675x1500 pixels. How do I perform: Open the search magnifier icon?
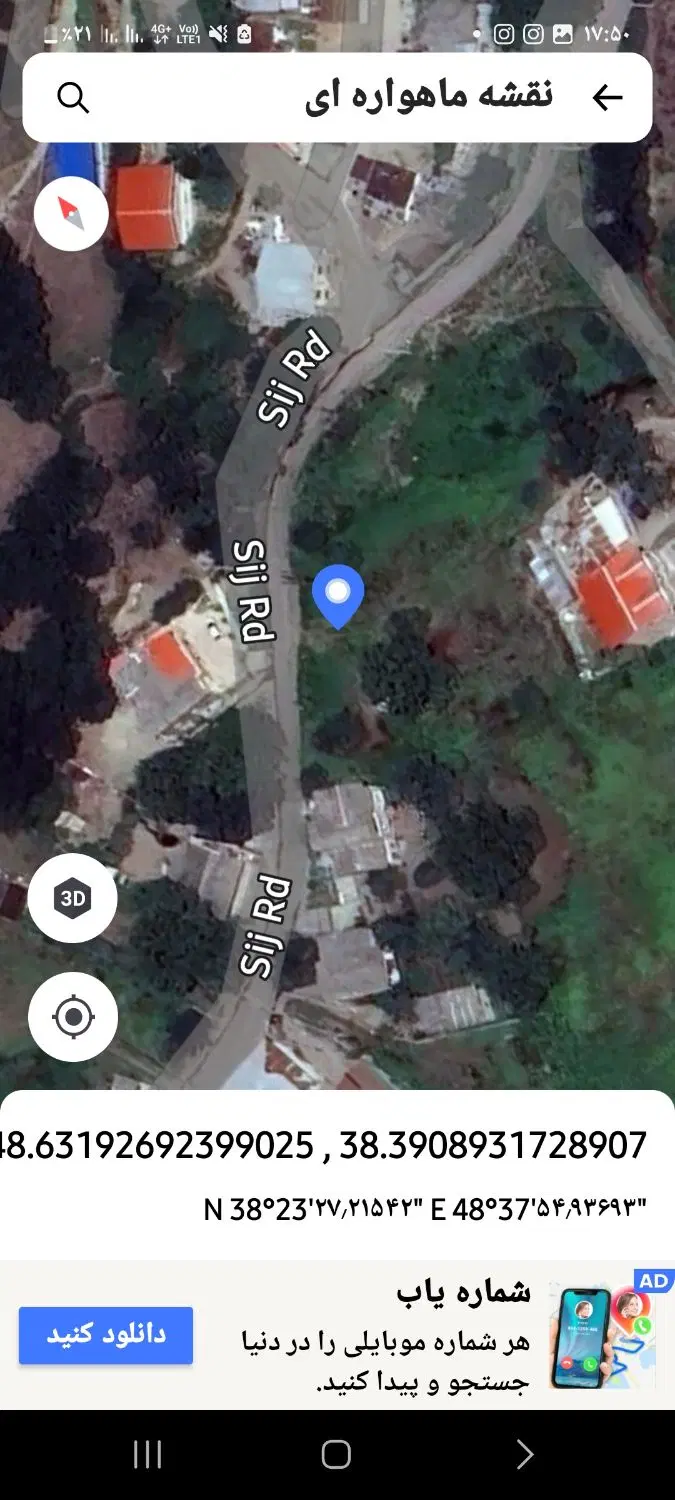tap(73, 98)
